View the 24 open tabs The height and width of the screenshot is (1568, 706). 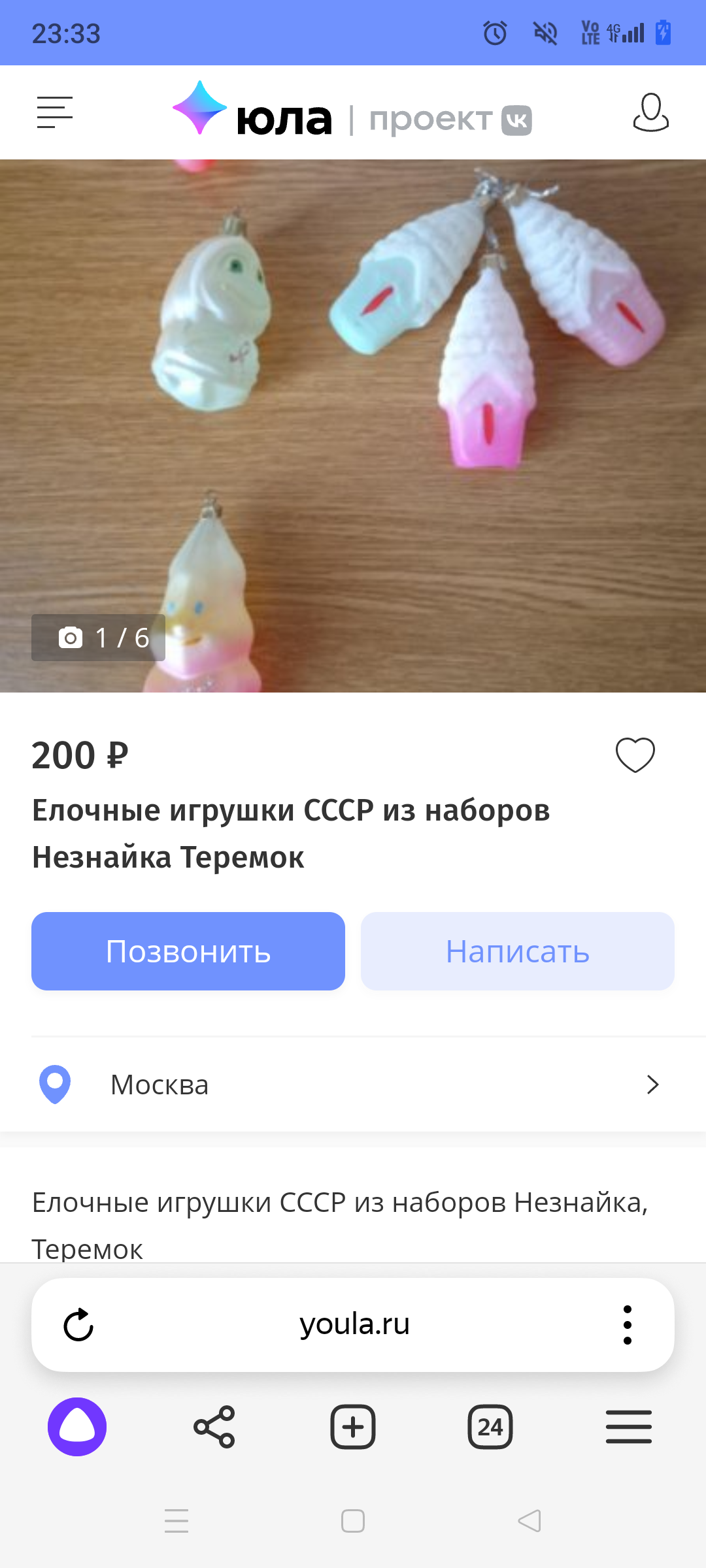(490, 1427)
